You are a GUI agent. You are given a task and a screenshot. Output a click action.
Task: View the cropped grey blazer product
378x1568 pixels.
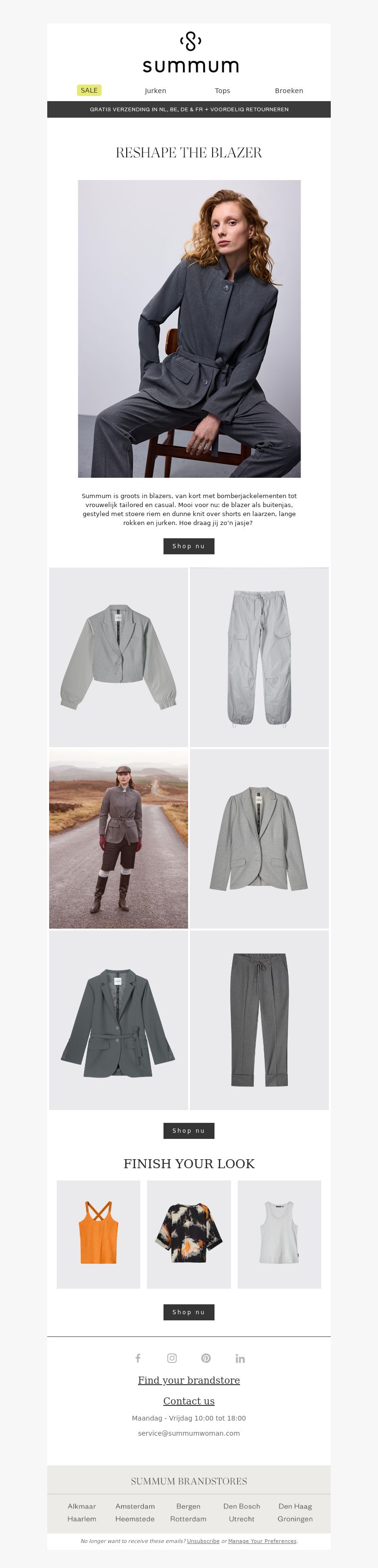coord(119,657)
